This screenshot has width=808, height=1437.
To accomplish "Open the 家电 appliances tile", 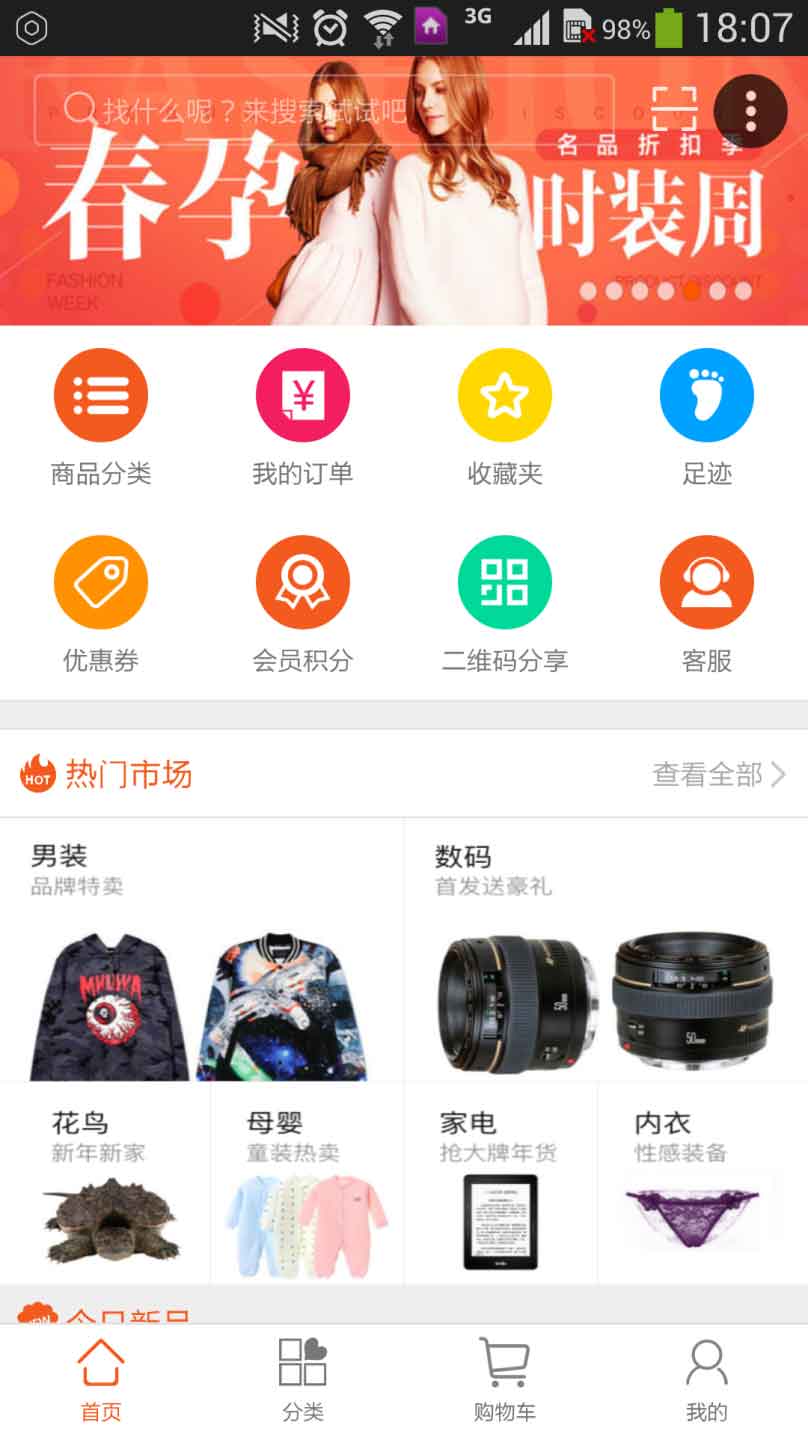I will coord(501,1185).
